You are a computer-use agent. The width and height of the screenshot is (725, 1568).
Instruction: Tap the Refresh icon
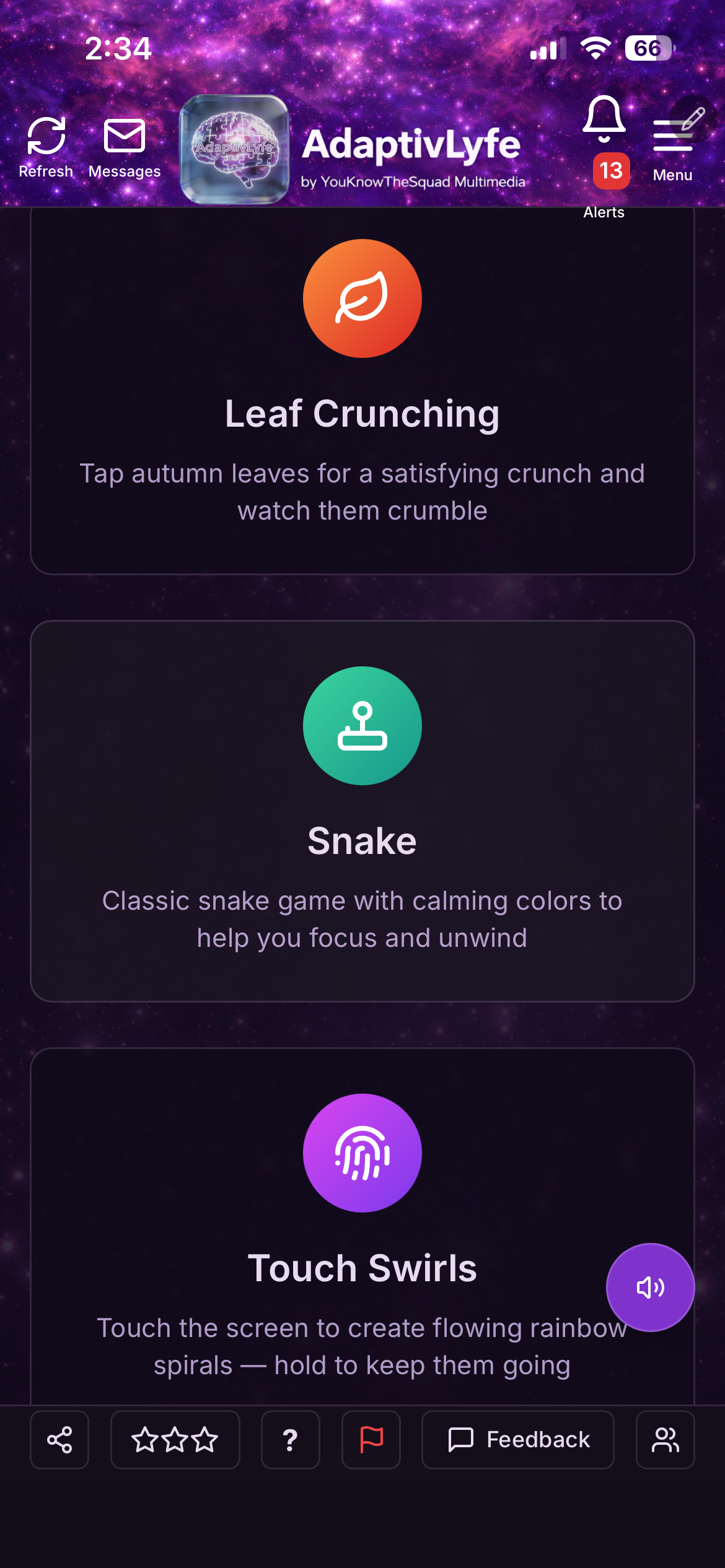pos(46,136)
